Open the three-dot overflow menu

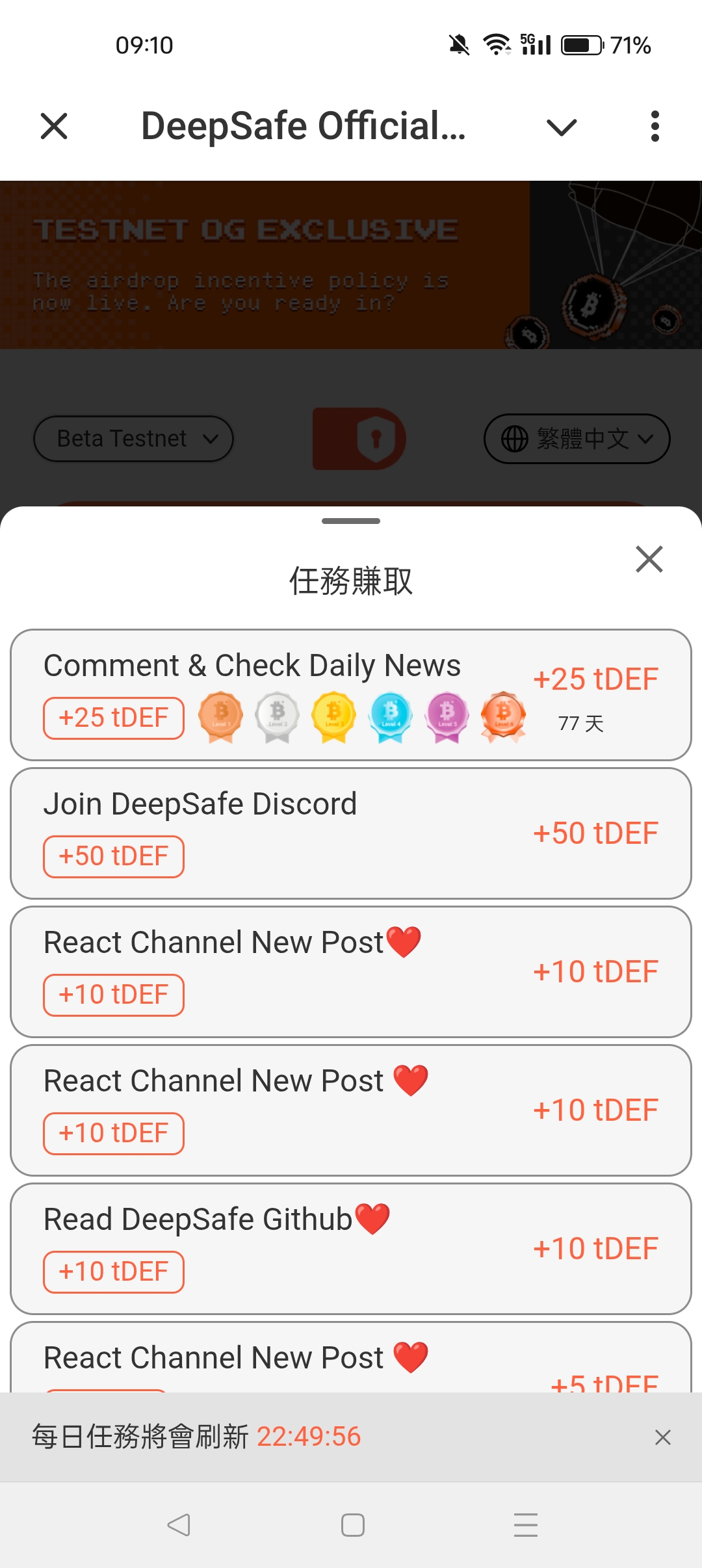[x=655, y=126]
